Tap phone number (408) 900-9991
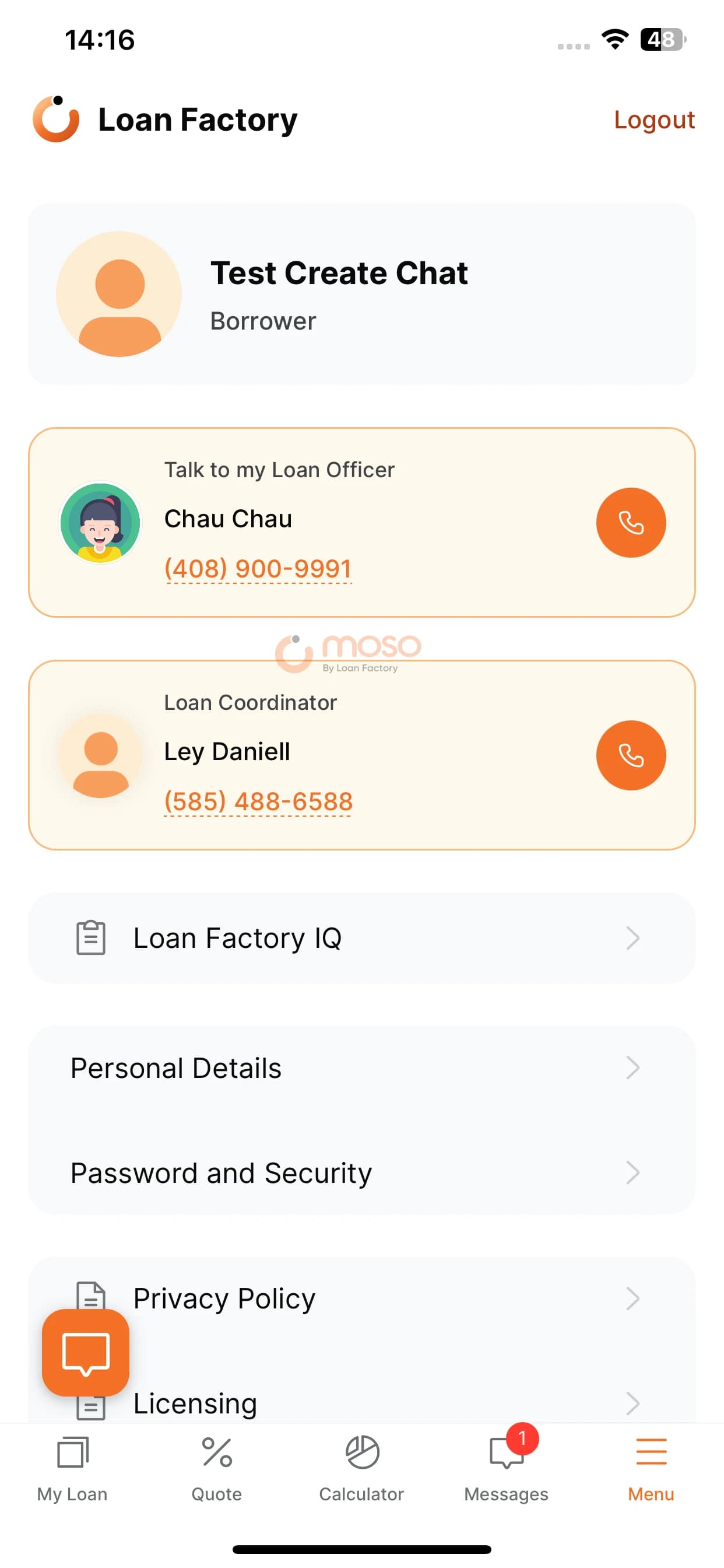 (258, 569)
